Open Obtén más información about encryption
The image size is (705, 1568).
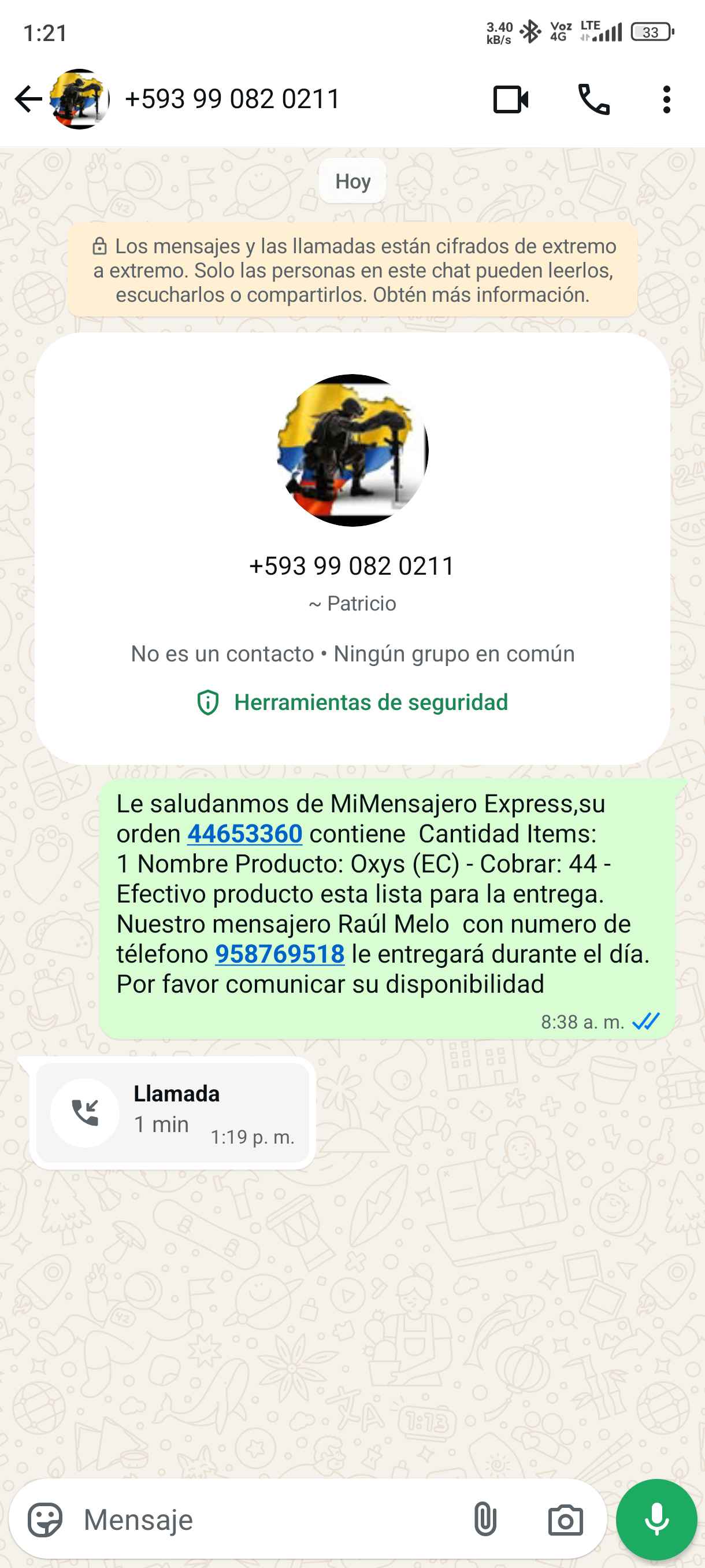tap(481, 295)
